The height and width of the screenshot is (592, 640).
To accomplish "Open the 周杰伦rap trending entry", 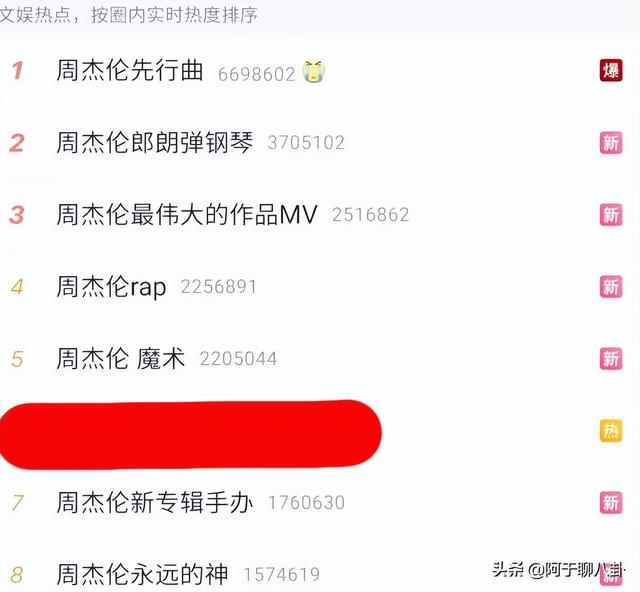I will 111,287.
